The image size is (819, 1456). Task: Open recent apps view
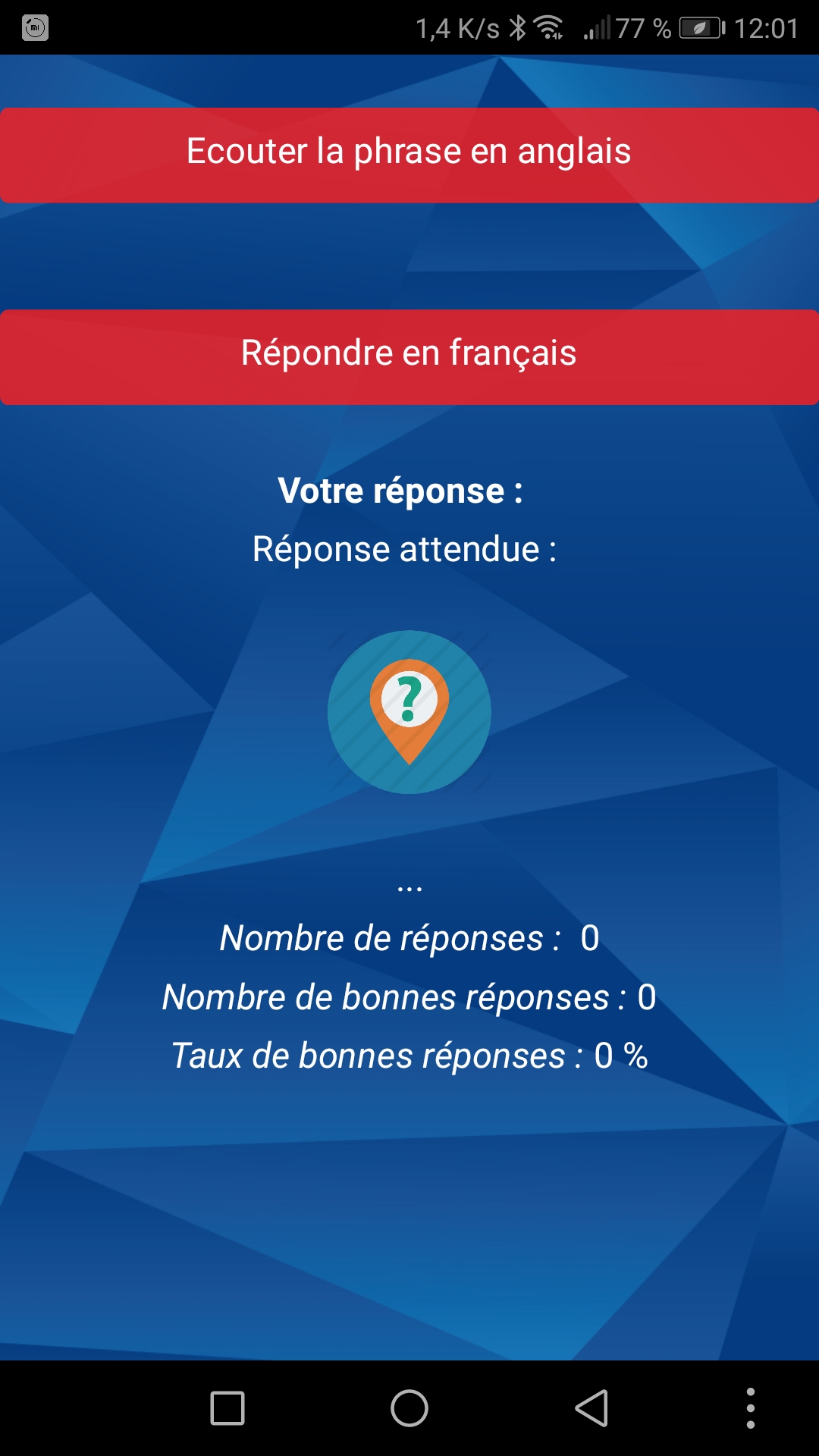point(227,1408)
